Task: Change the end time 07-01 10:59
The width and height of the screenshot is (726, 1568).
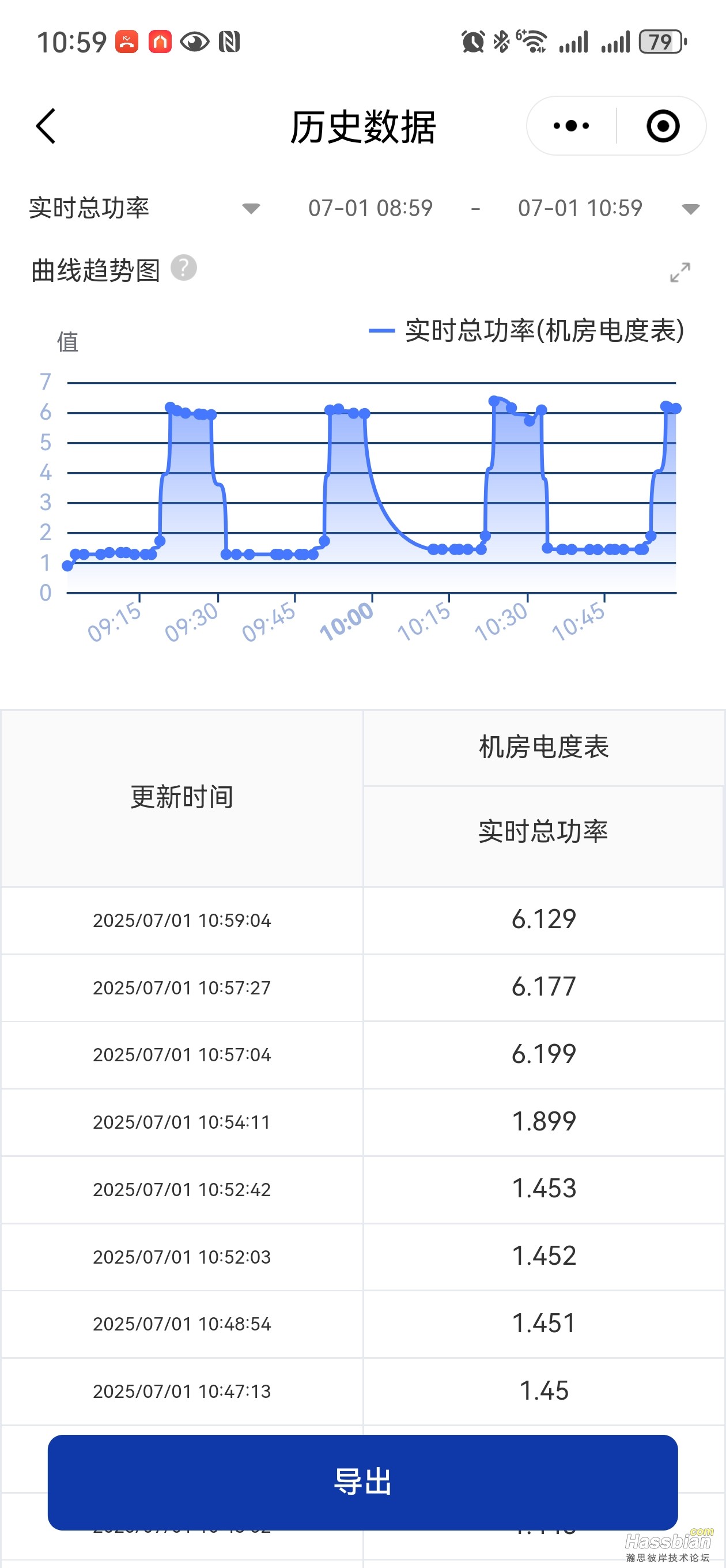Action: (x=580, y=208)
